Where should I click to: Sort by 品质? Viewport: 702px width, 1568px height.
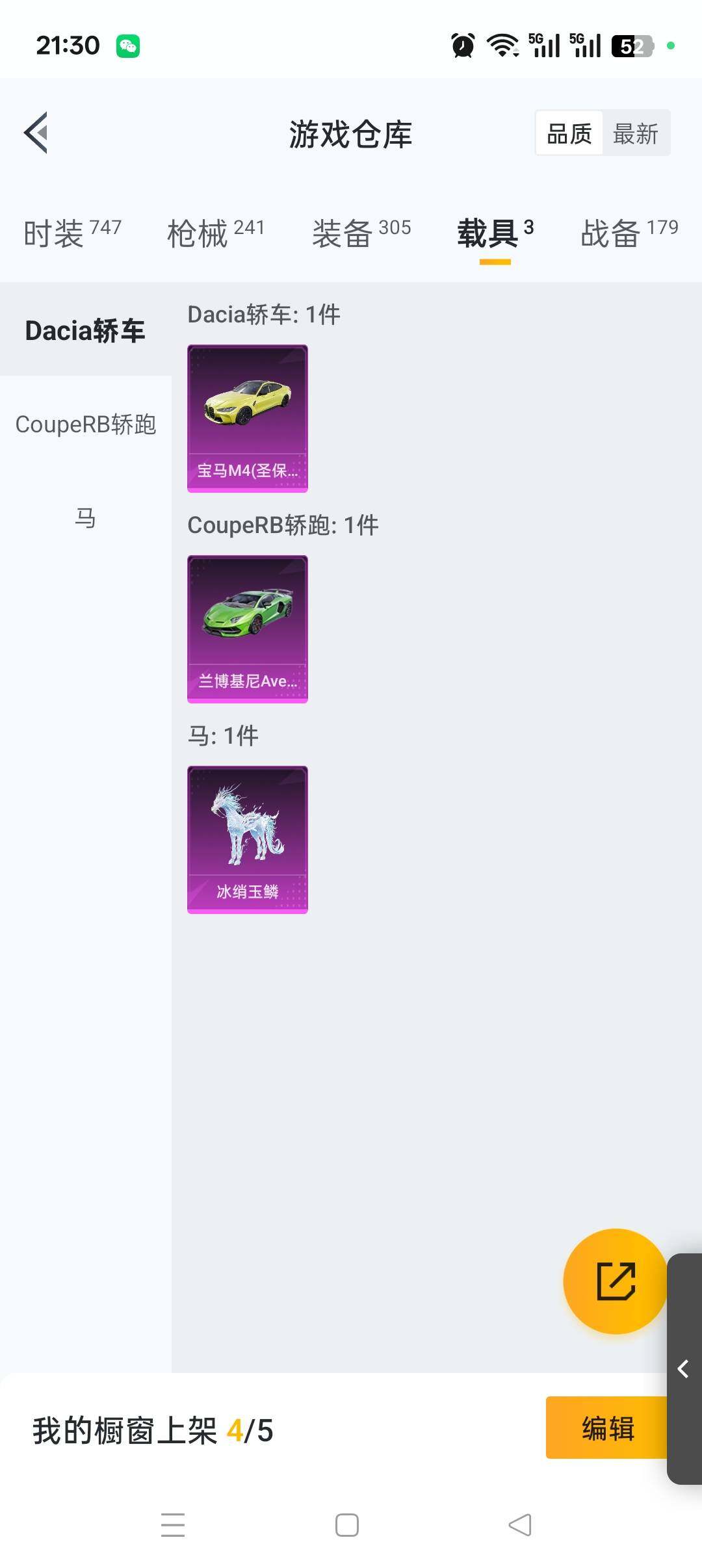[x=569, y=134]
